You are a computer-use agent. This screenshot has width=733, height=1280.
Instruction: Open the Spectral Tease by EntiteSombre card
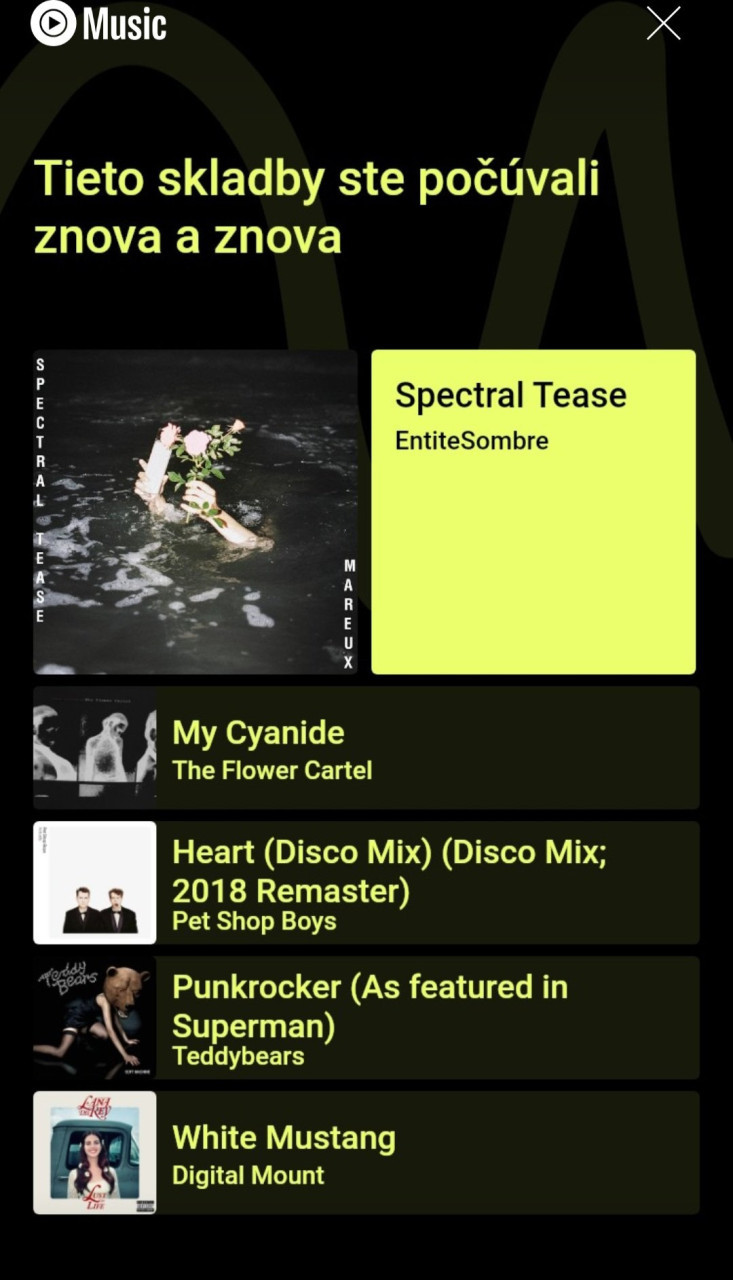[x=533, y=512]
